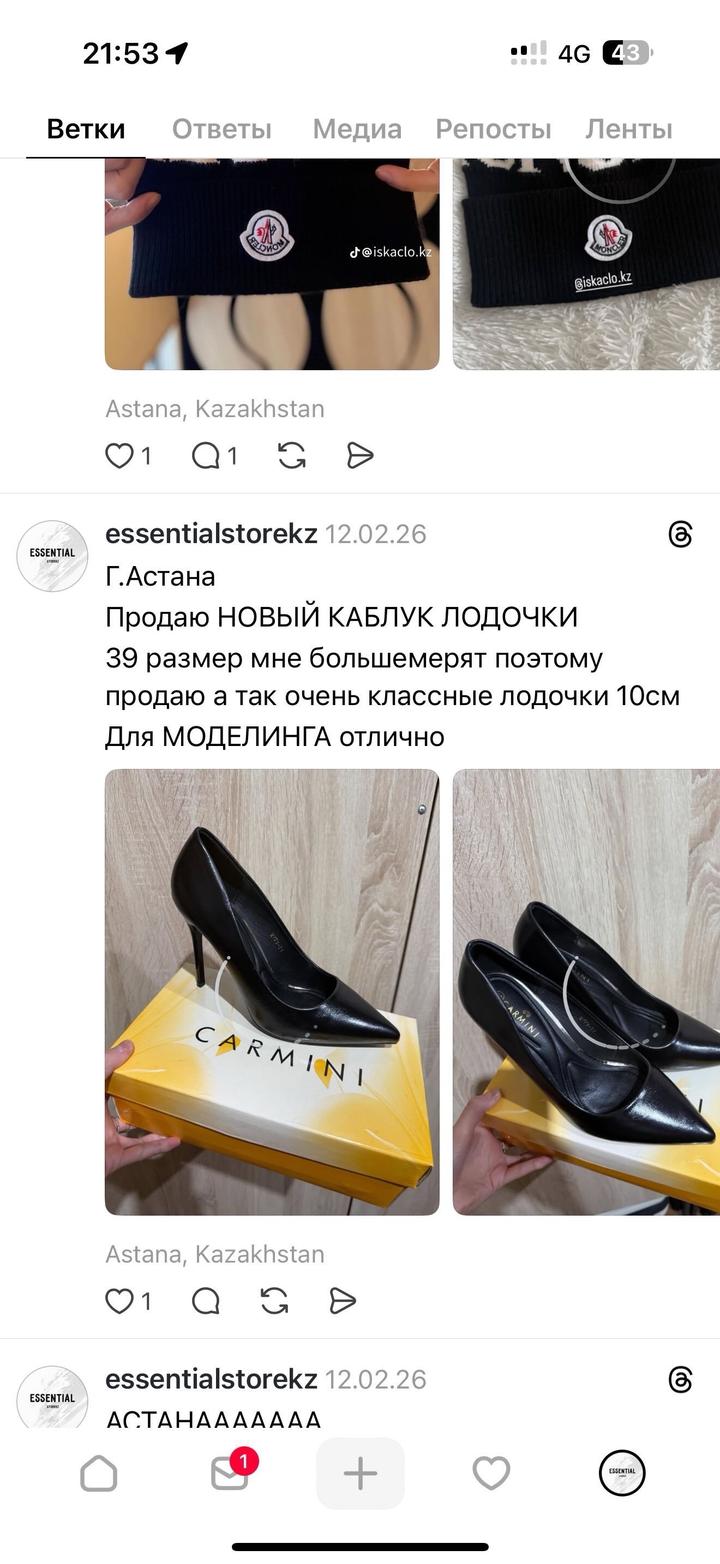This screenshot has width=720, height=1564.
Task: Open the inbox with one unread message
Action: point(230,1473)
